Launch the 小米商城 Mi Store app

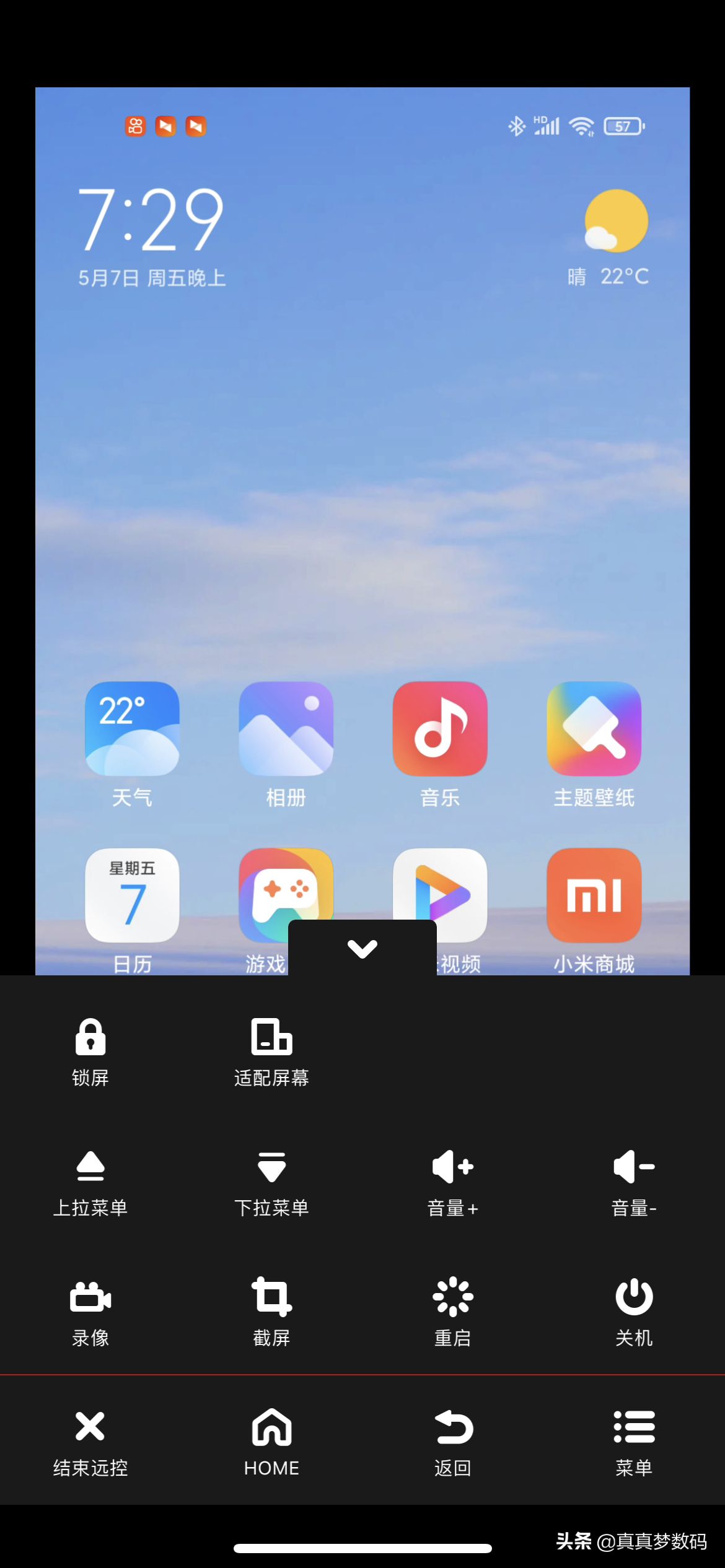[594, 896]
